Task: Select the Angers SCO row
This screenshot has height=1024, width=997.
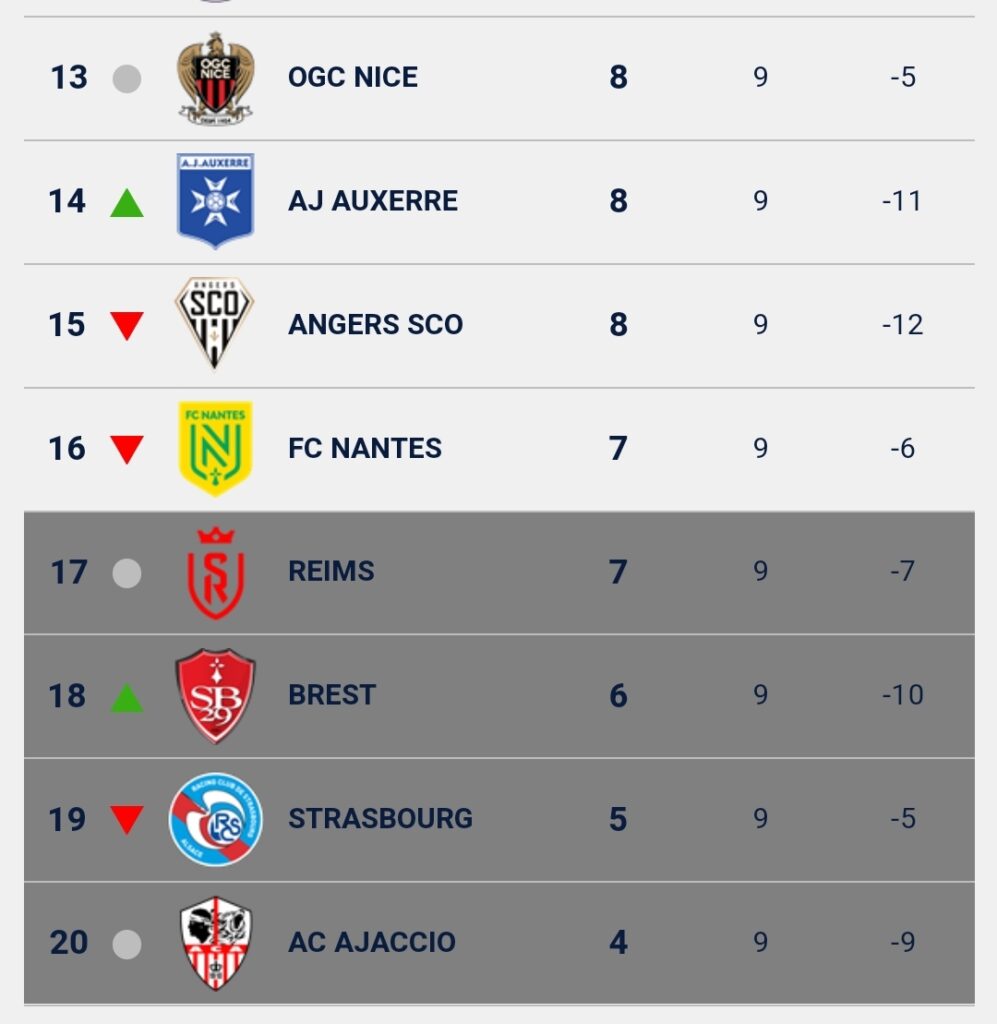Action: tap(375, 325)
